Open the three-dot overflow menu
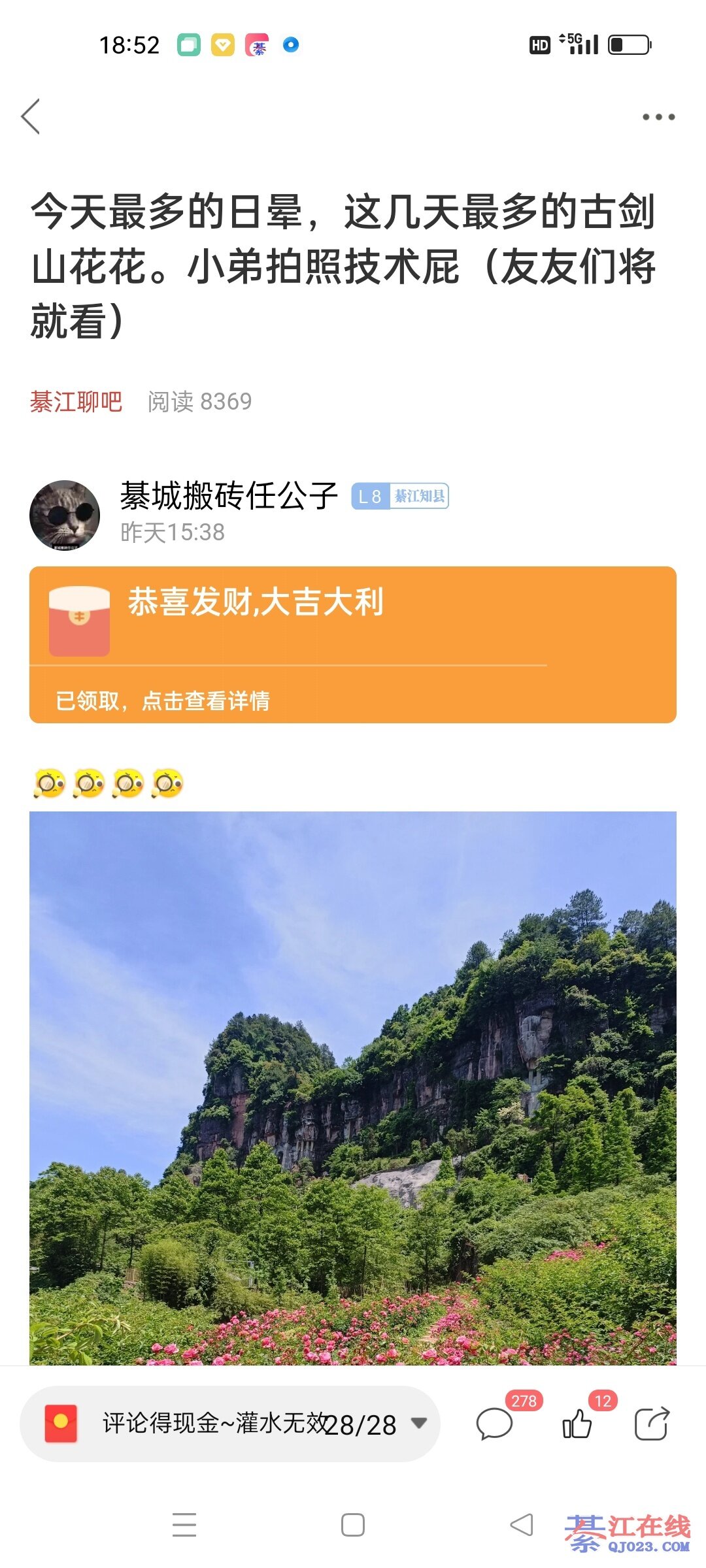The height and width of the screenshot is (1568, 706). pyautogui.click(x=658, y=117)
